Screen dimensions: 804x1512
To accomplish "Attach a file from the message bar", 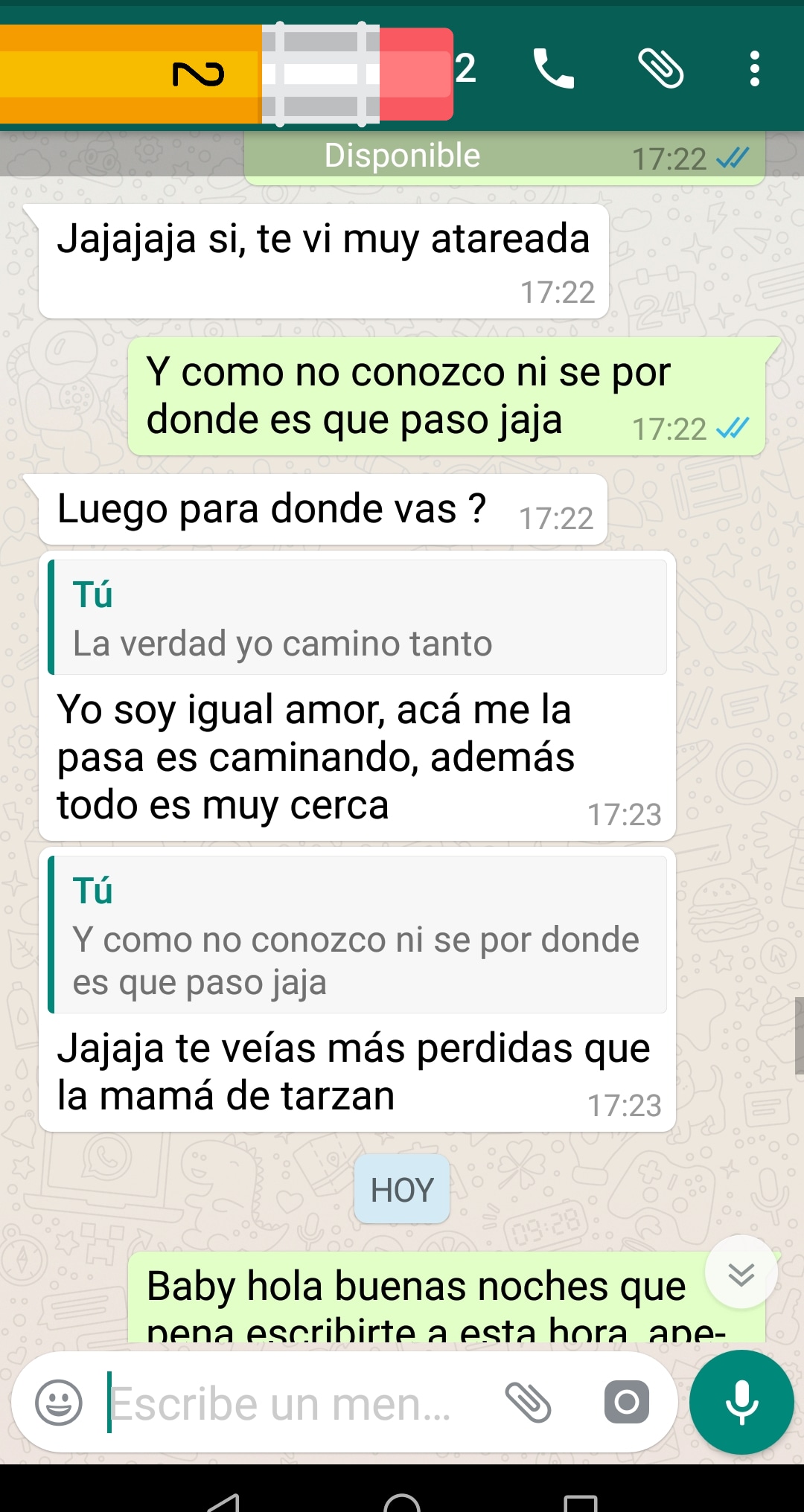I will coord(528,1403).
